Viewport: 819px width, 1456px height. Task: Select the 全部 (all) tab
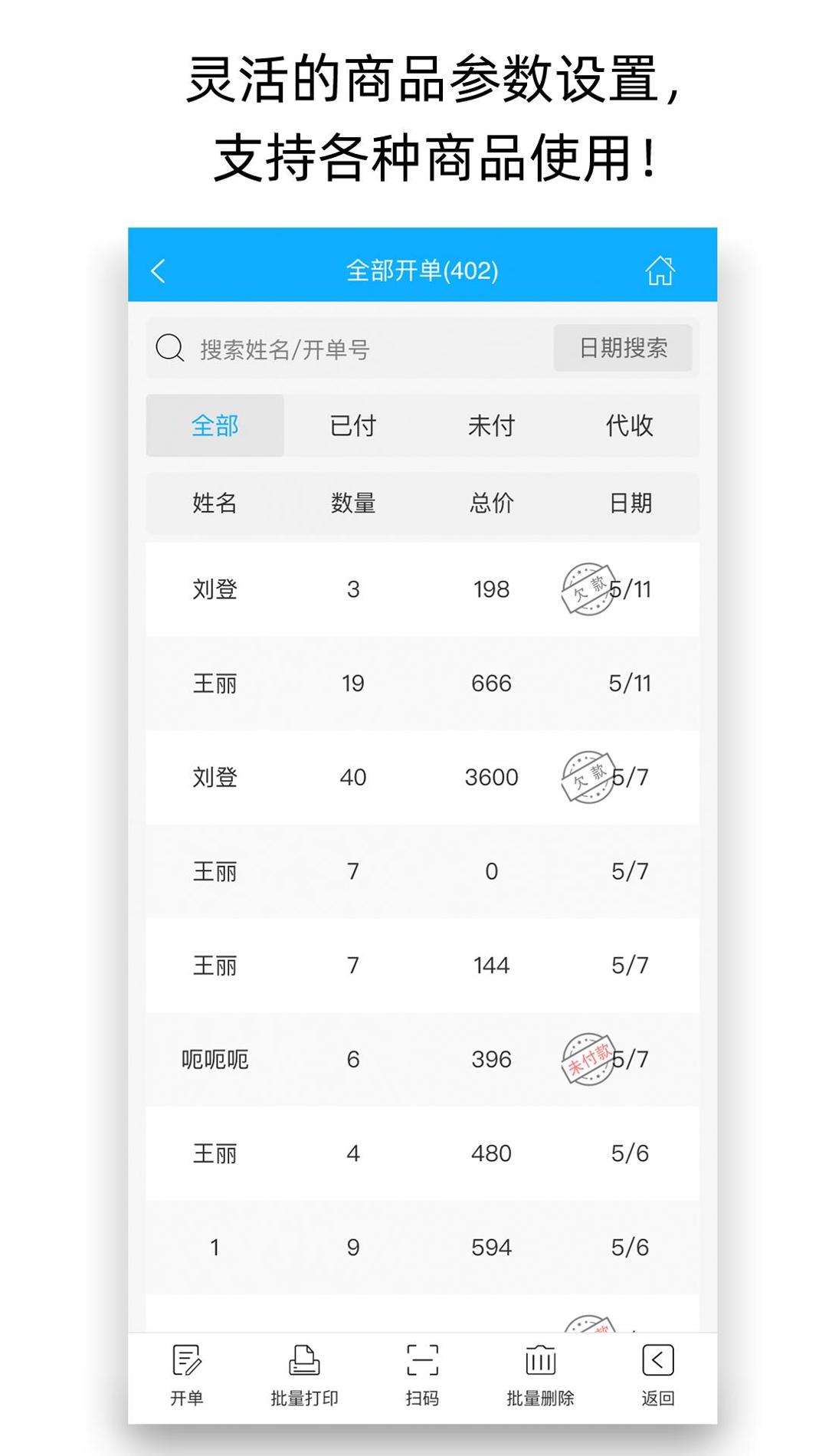click(x=215, y=426)
